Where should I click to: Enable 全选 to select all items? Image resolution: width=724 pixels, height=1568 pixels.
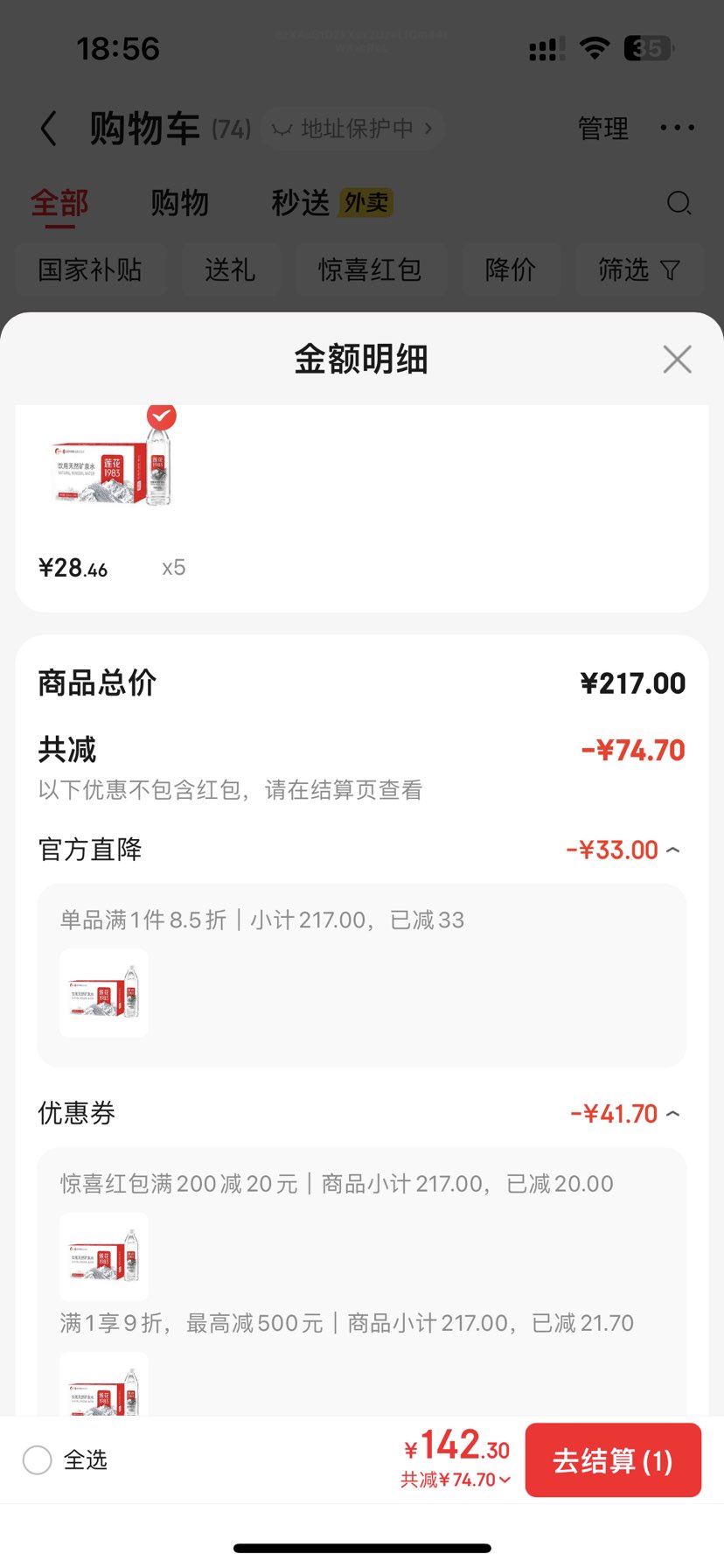point(37,1459)
